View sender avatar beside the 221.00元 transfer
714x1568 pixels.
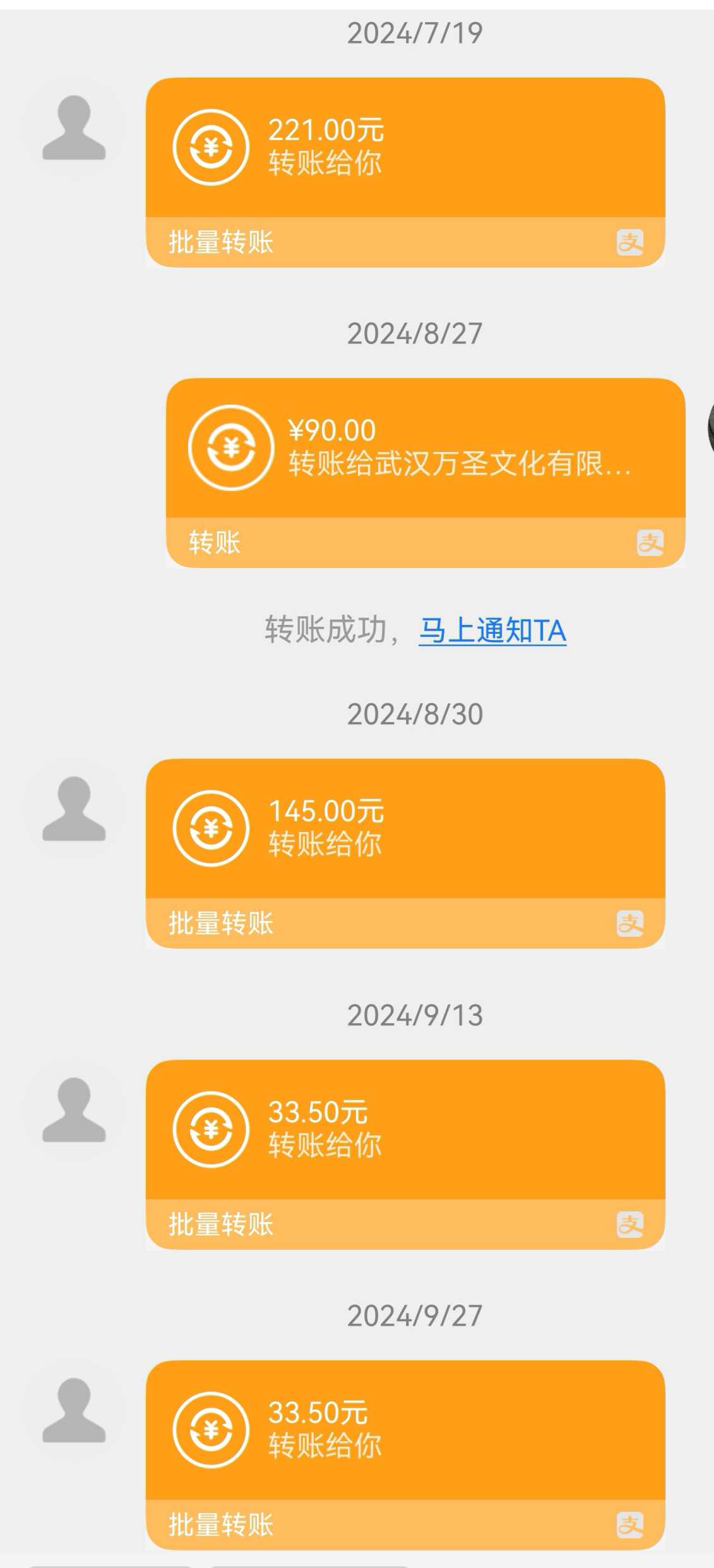pyautogui.click(x=74, y=129)
